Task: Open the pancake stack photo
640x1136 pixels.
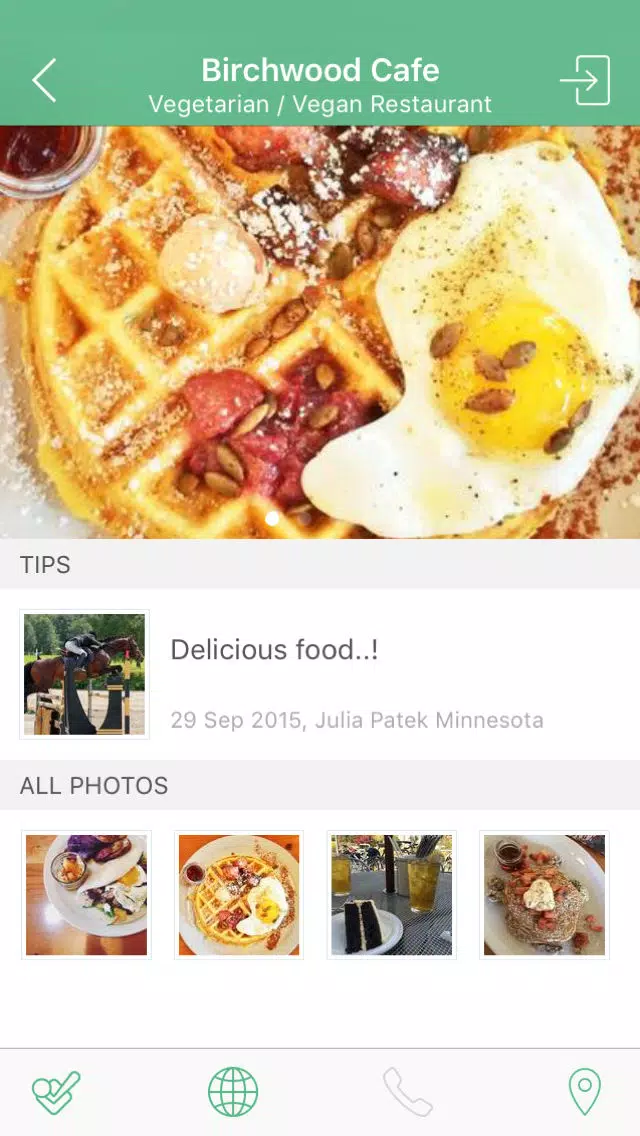Action: tap(544, 895)
